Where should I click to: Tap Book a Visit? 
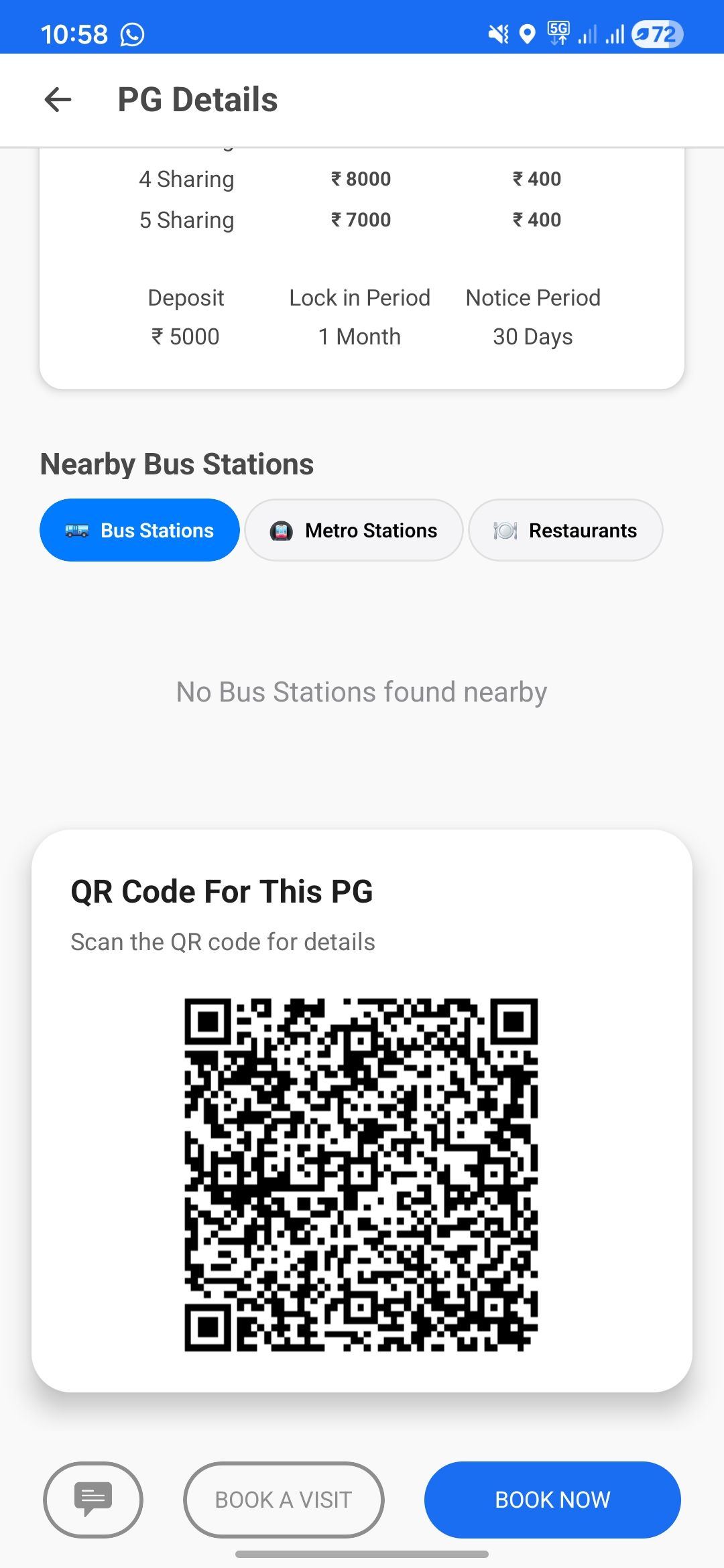click(x=284, y=1499)
